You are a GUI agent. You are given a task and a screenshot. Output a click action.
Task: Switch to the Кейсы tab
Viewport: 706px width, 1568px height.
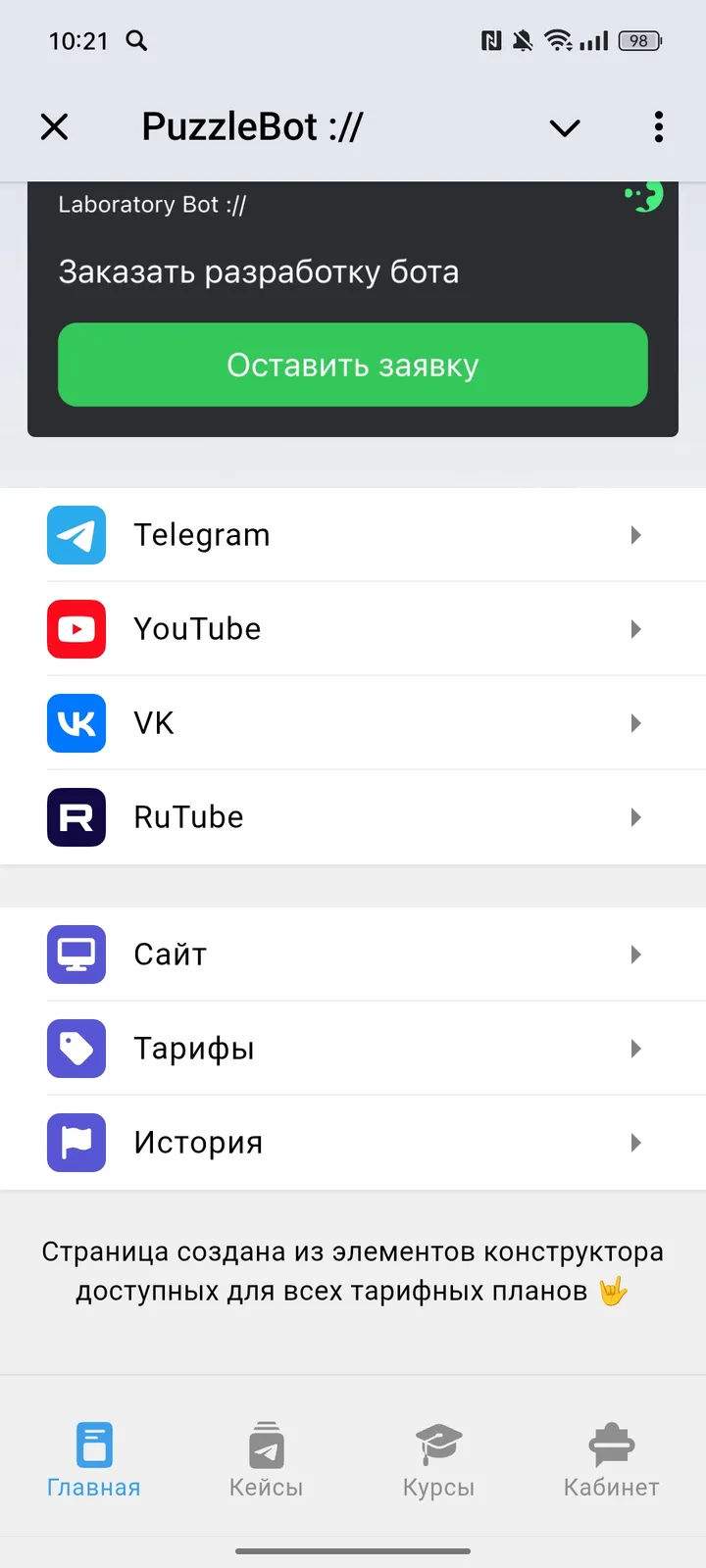(266, 1460)
